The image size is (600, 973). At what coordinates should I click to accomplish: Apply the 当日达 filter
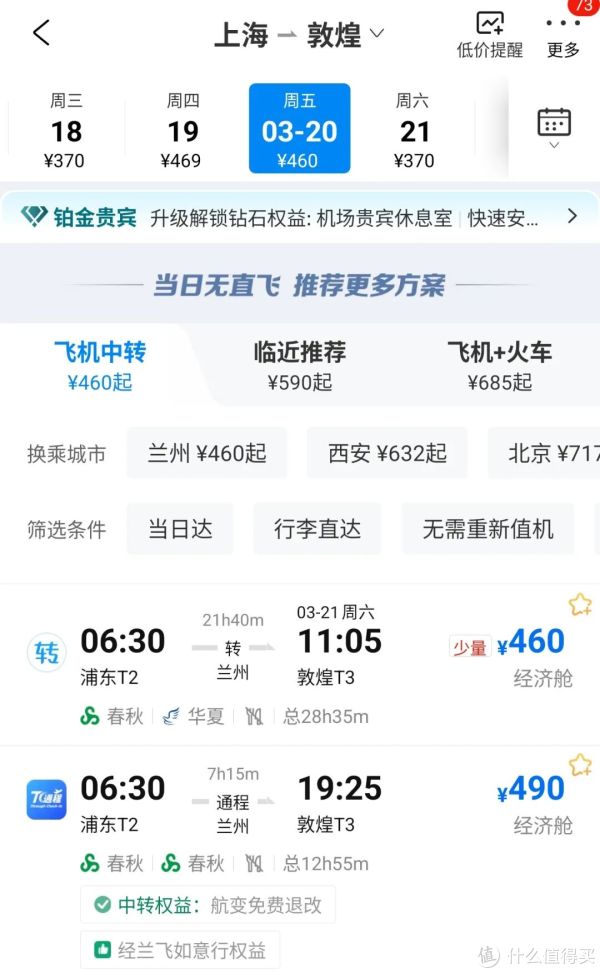[x=180, y=528]
